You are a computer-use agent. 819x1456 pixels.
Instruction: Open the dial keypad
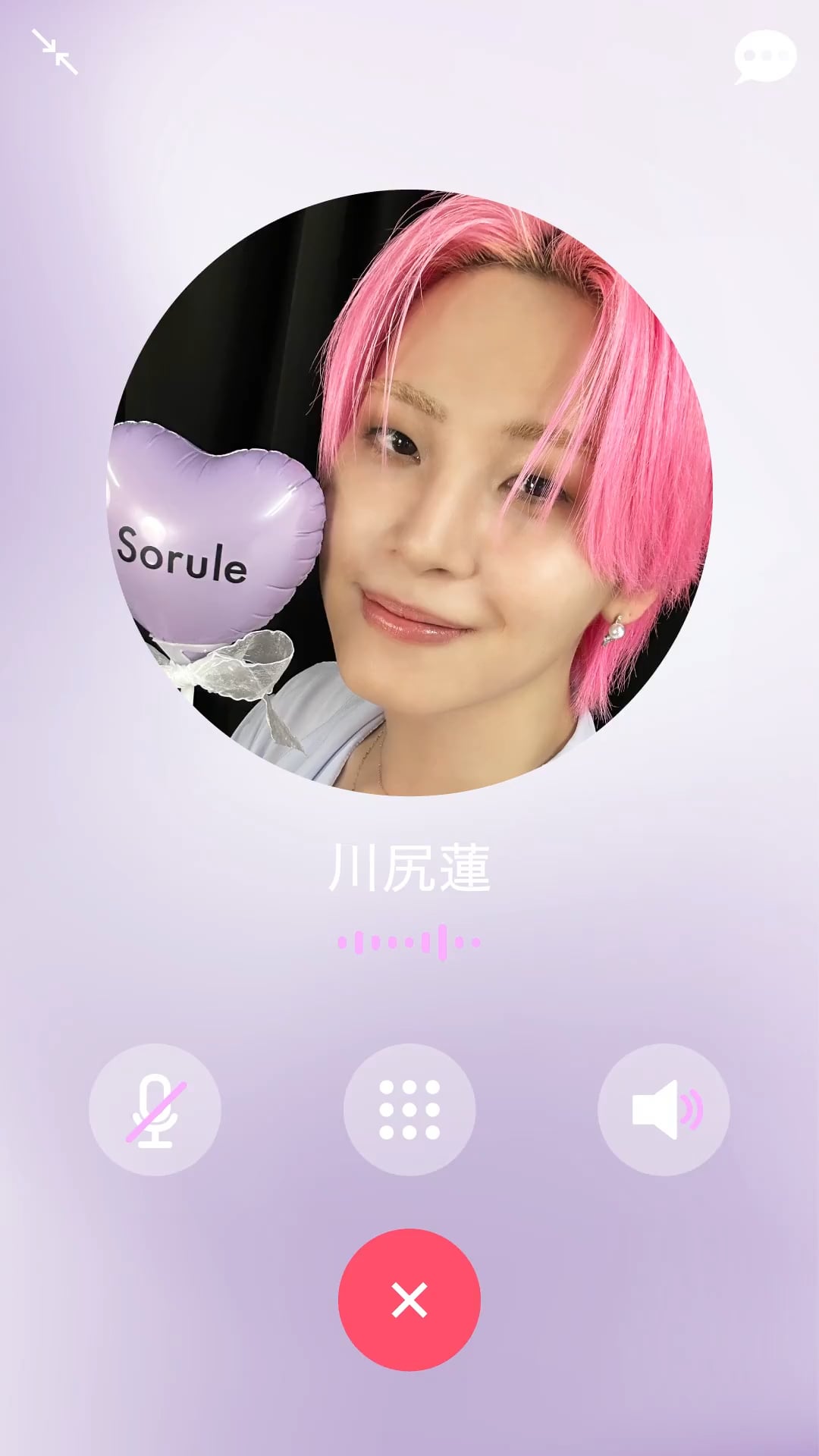[x=409, y=1109]
